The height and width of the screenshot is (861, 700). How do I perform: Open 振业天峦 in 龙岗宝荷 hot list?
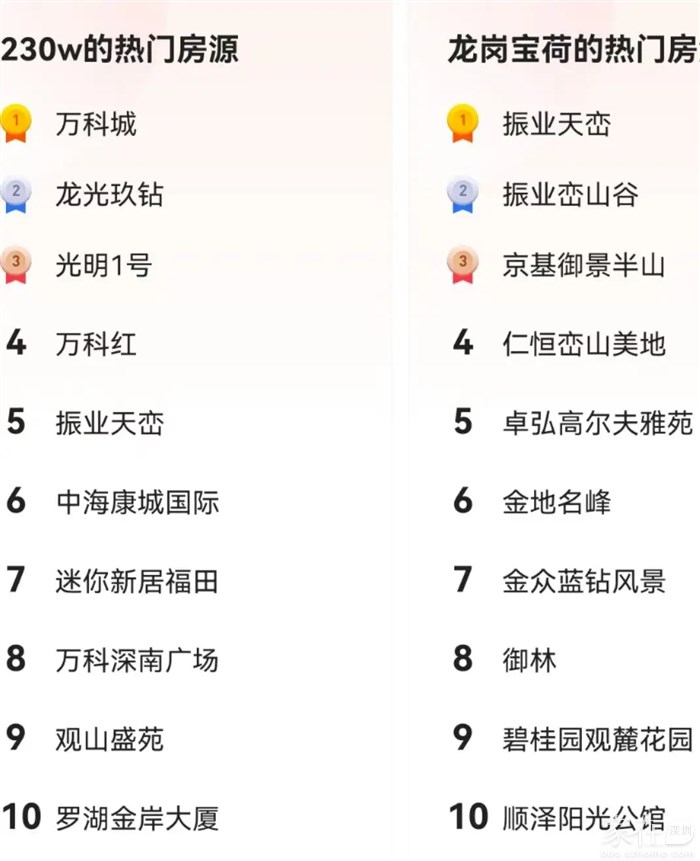pyautogui.click(x=556, y=125)
